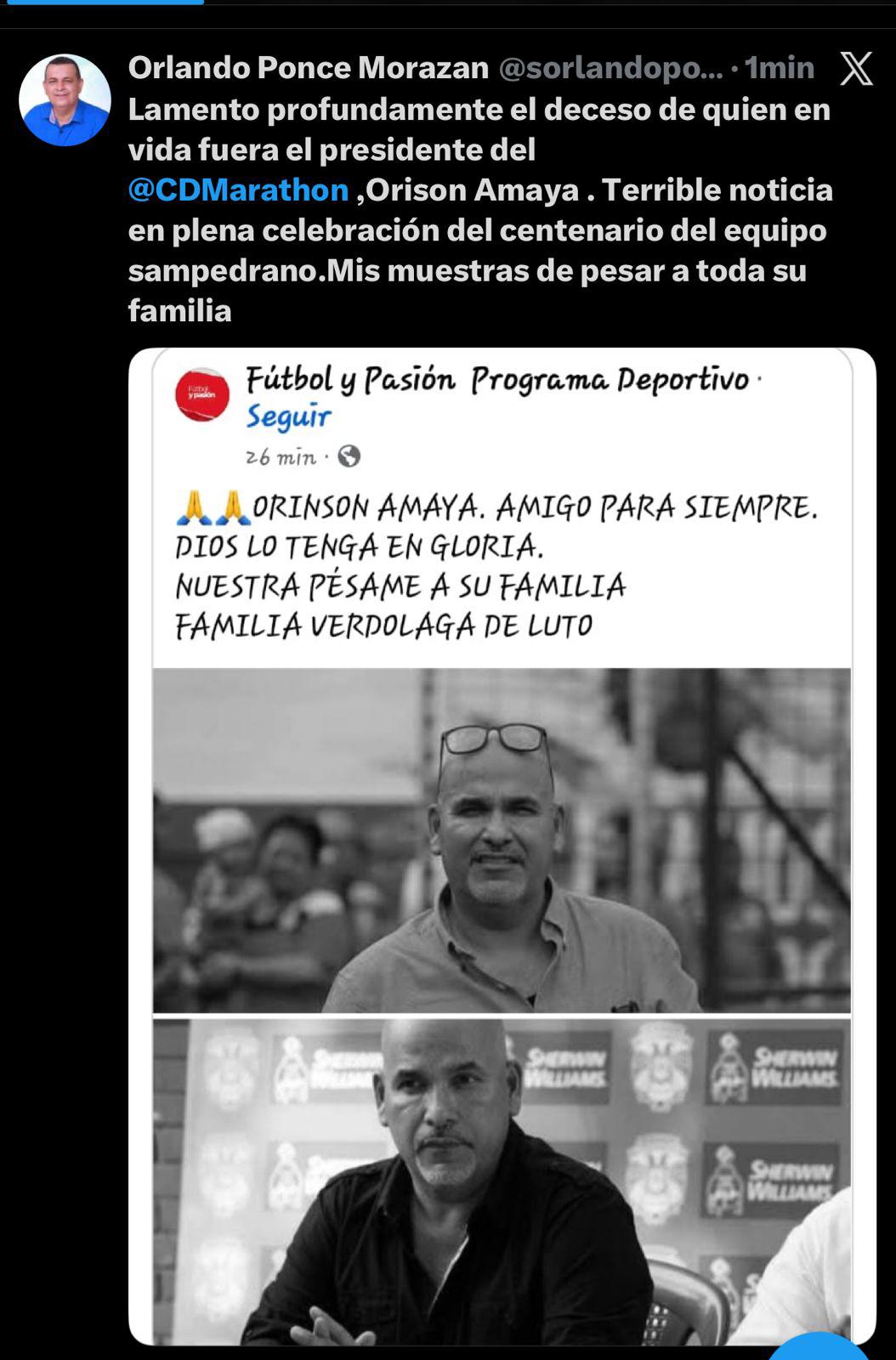Open the Orlando Ponce Morazan account name
The width and height of the screenshot is (896, 1360).
309,68
